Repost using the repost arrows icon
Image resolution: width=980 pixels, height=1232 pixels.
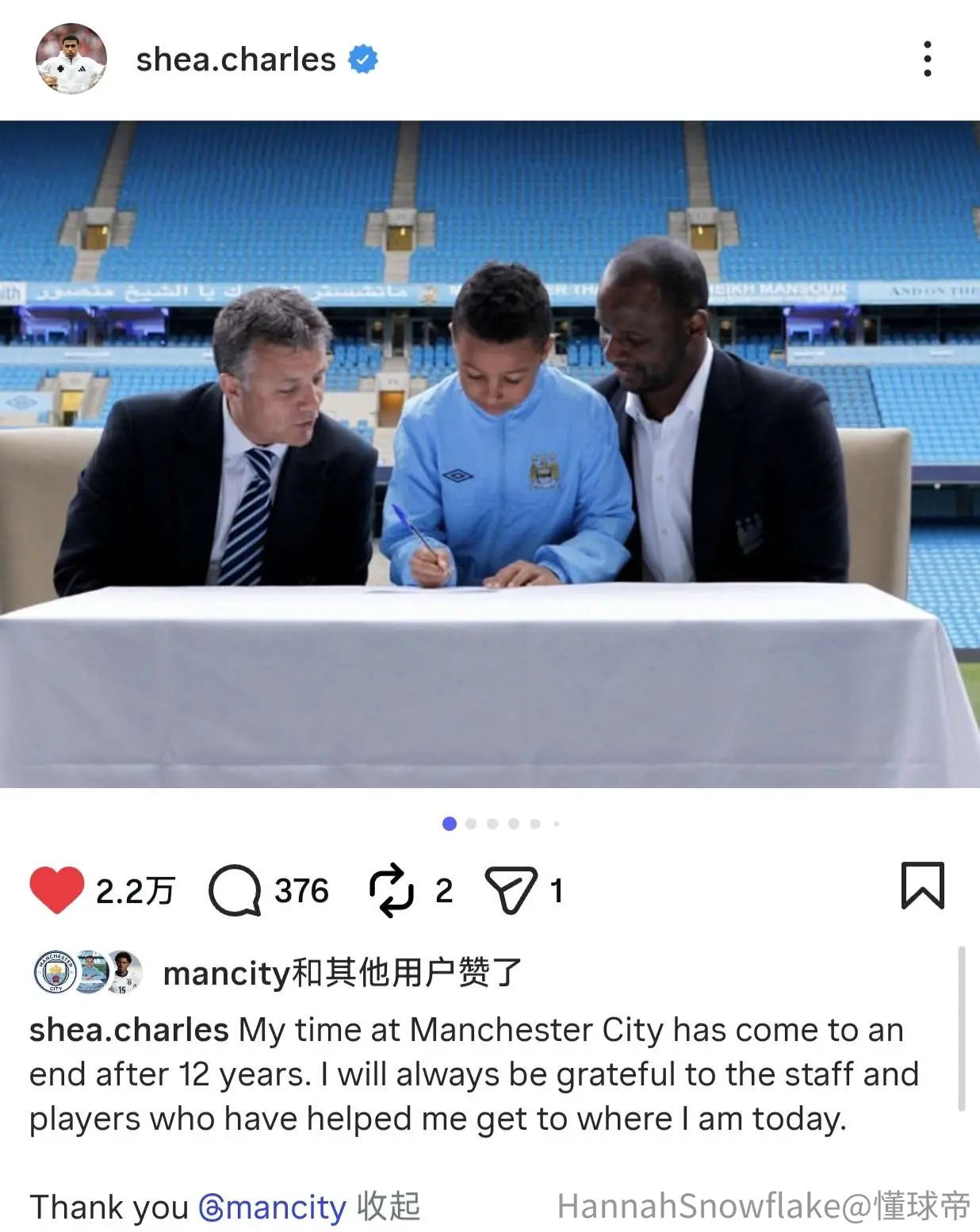(392, 890)
